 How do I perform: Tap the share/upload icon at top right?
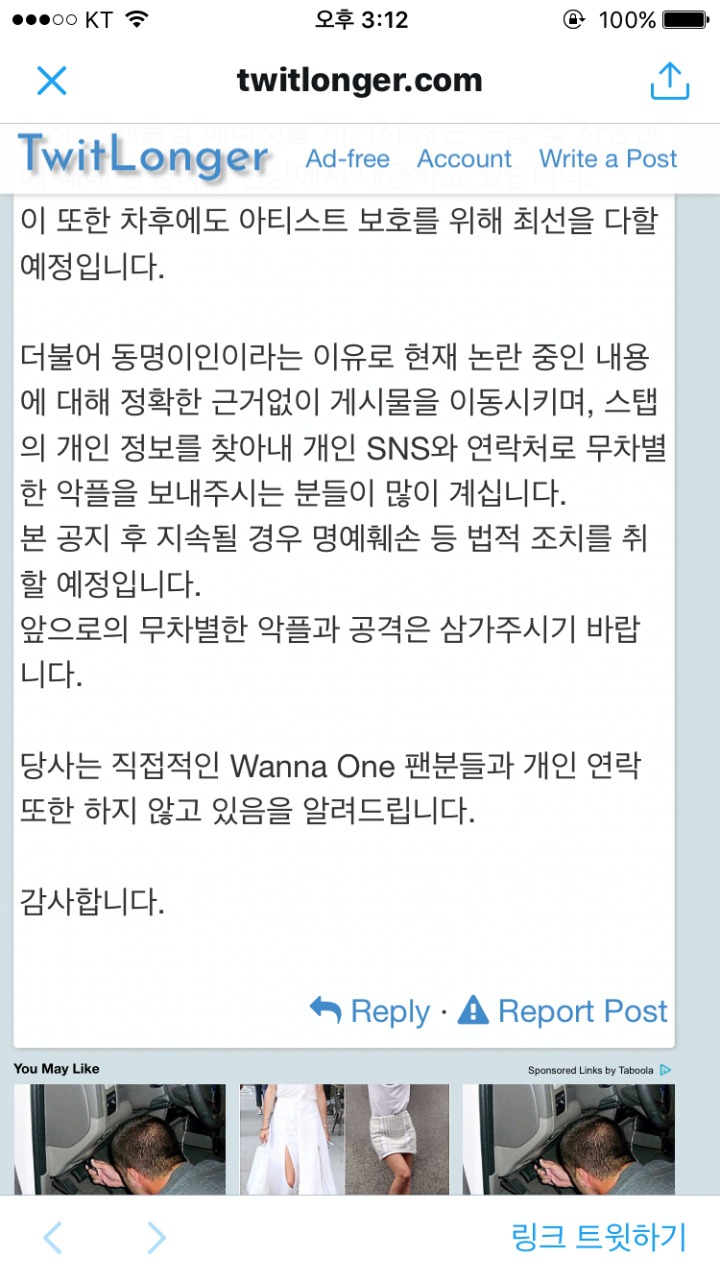(669, 80)
